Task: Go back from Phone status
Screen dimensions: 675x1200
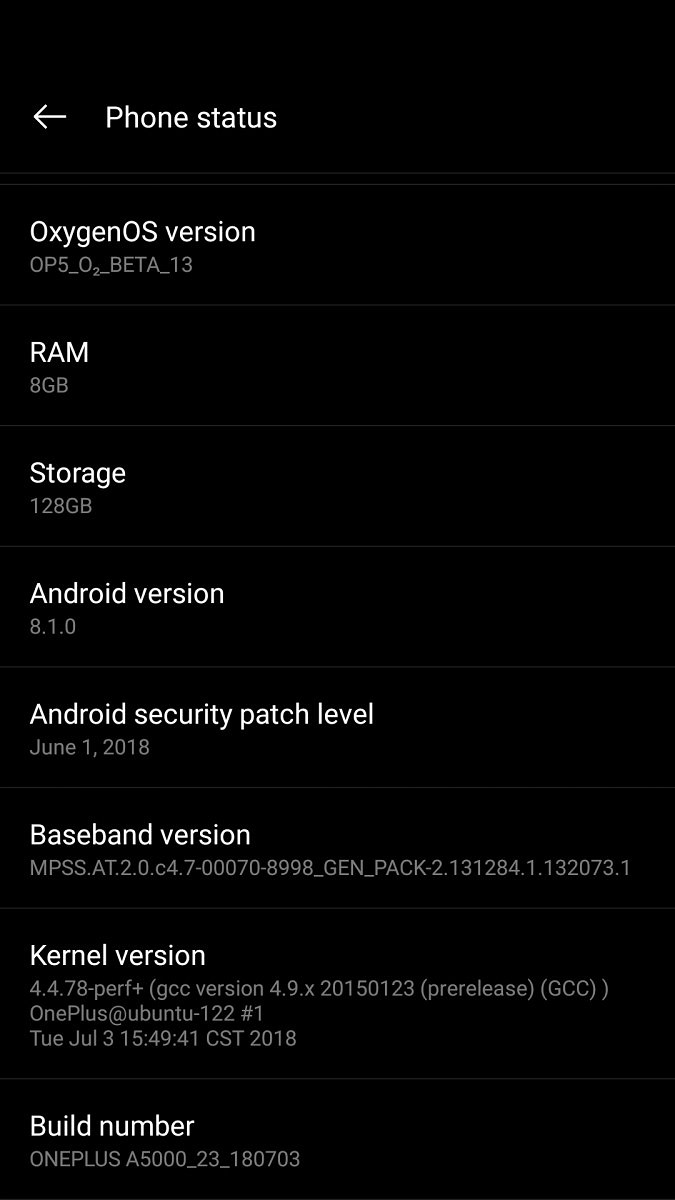Action: click(x=50, y=117)
